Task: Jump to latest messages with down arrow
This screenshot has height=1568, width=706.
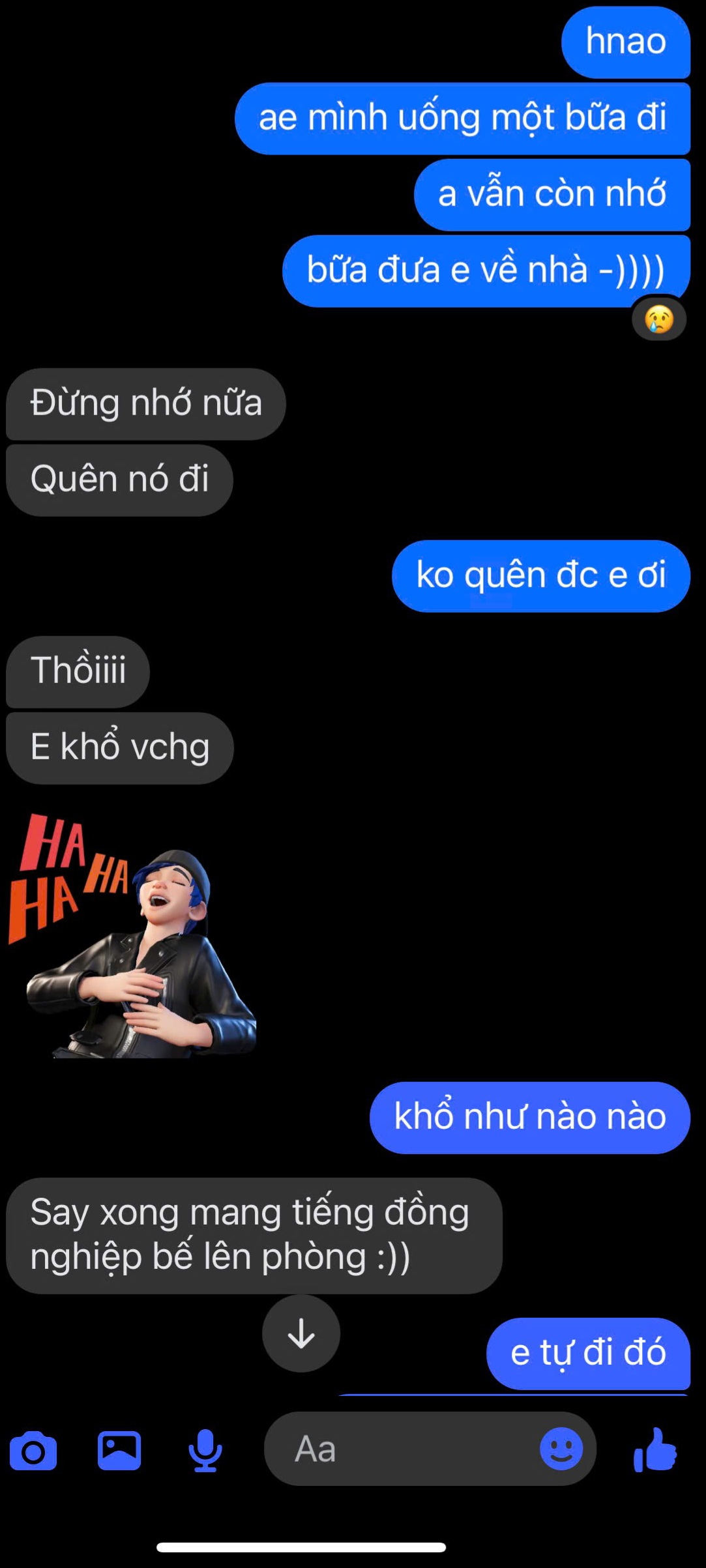Action: [x=301, y=1333]
